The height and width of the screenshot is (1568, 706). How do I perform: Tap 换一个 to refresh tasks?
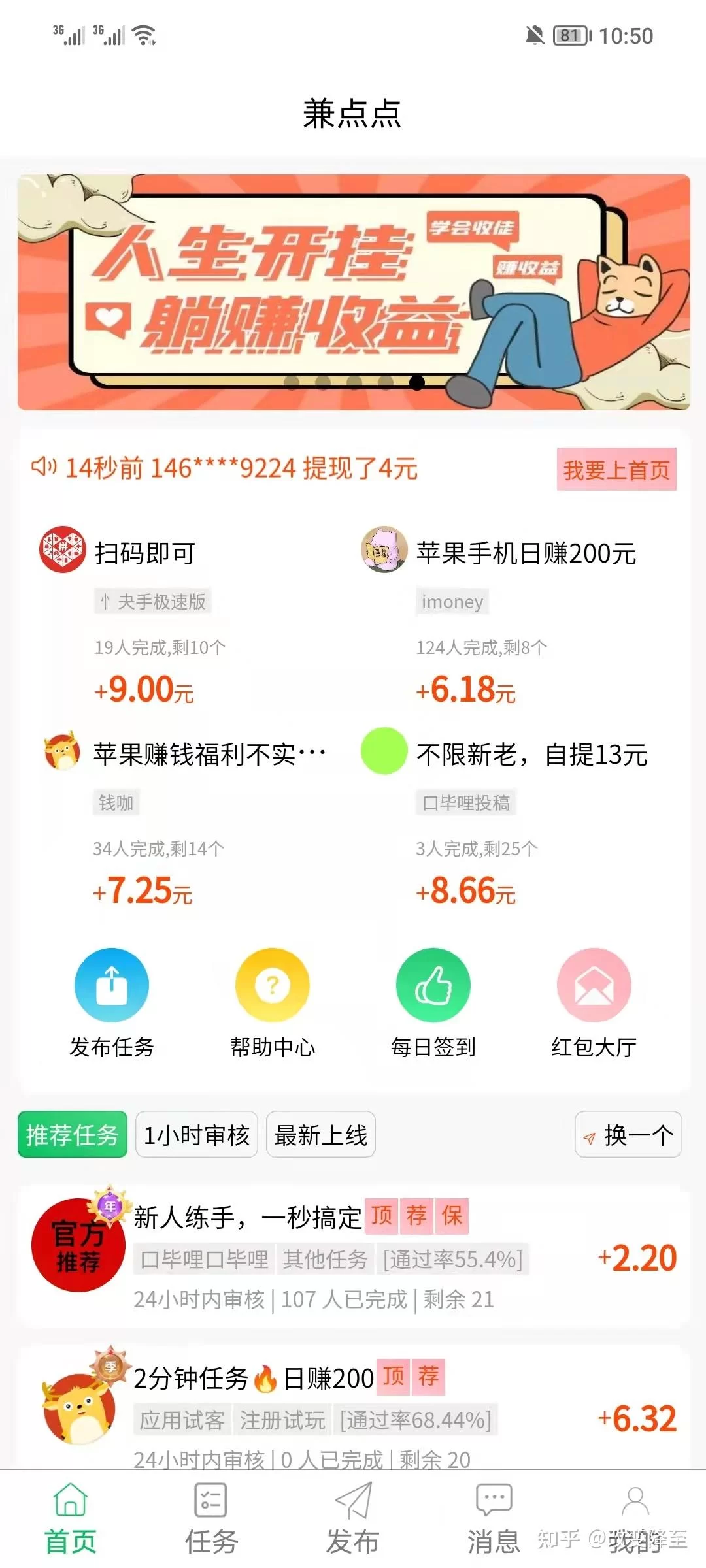(x=628, y=1135)
